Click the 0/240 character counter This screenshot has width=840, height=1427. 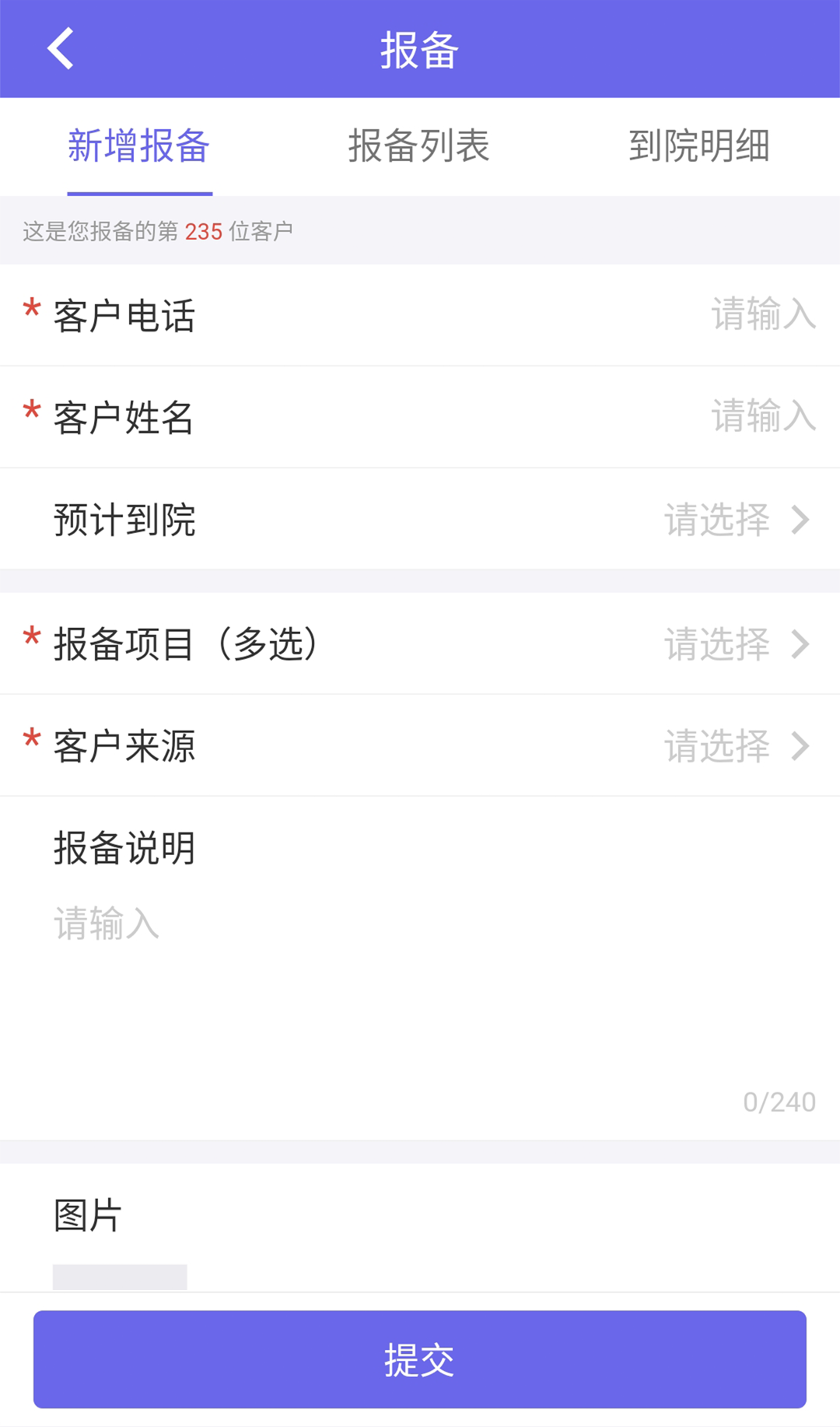point(780,1100)
